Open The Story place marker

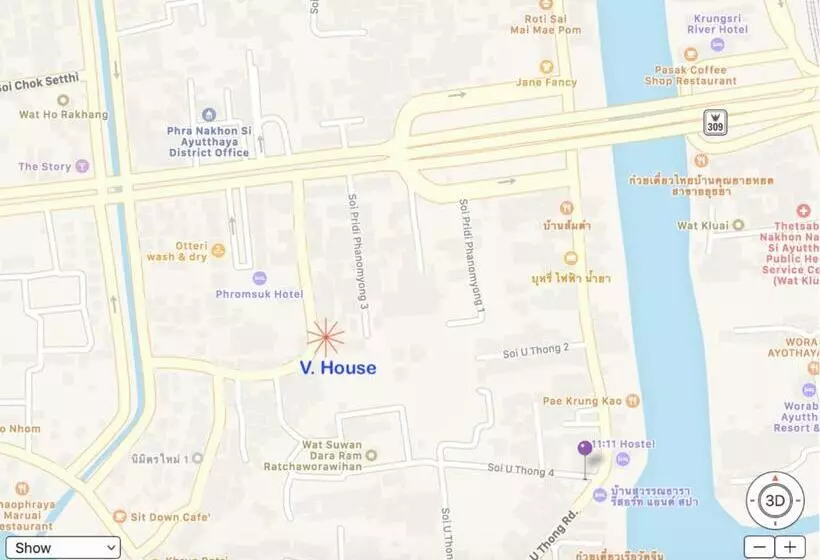coord(82,166)
